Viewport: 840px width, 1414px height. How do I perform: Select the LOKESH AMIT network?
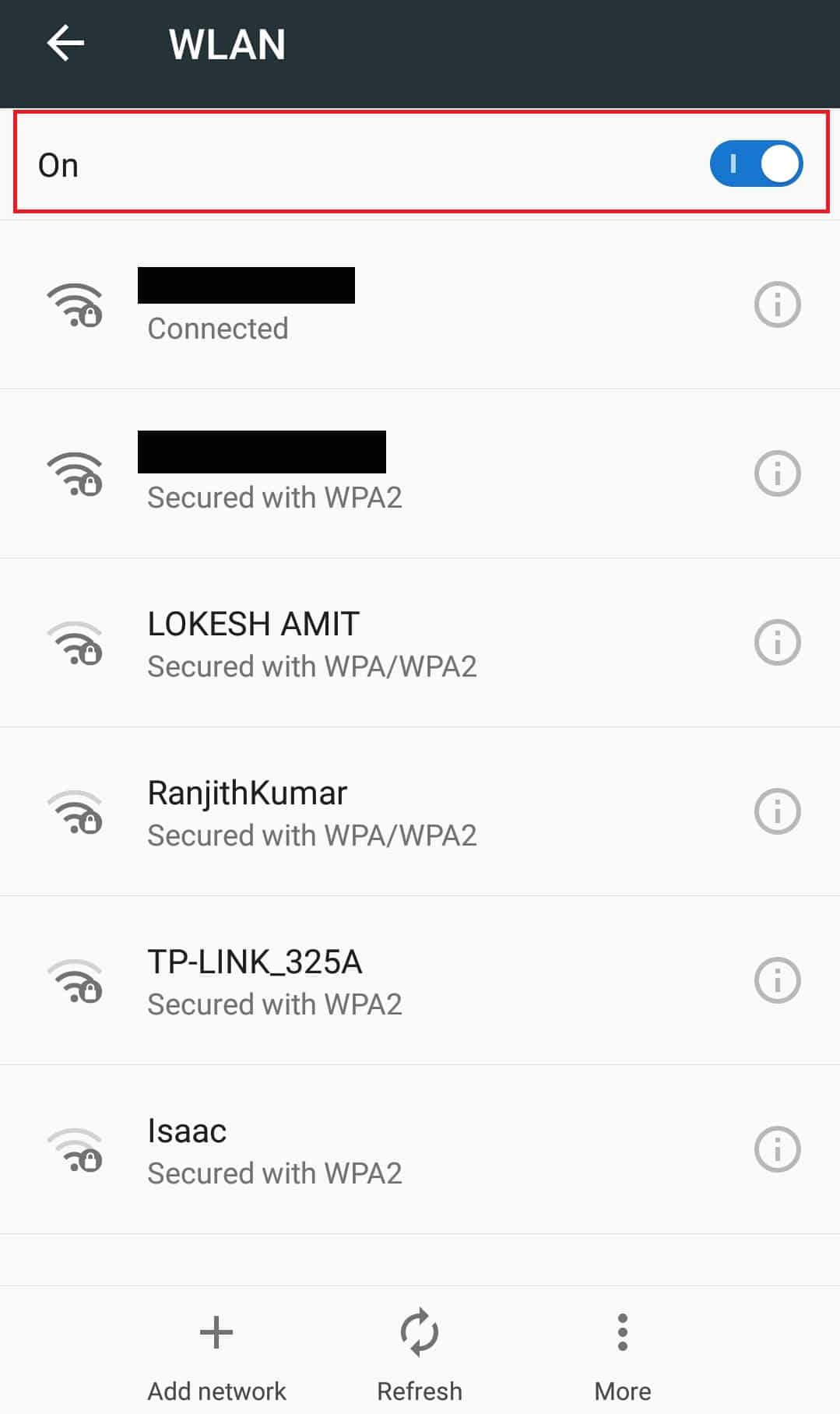point(311,643)
